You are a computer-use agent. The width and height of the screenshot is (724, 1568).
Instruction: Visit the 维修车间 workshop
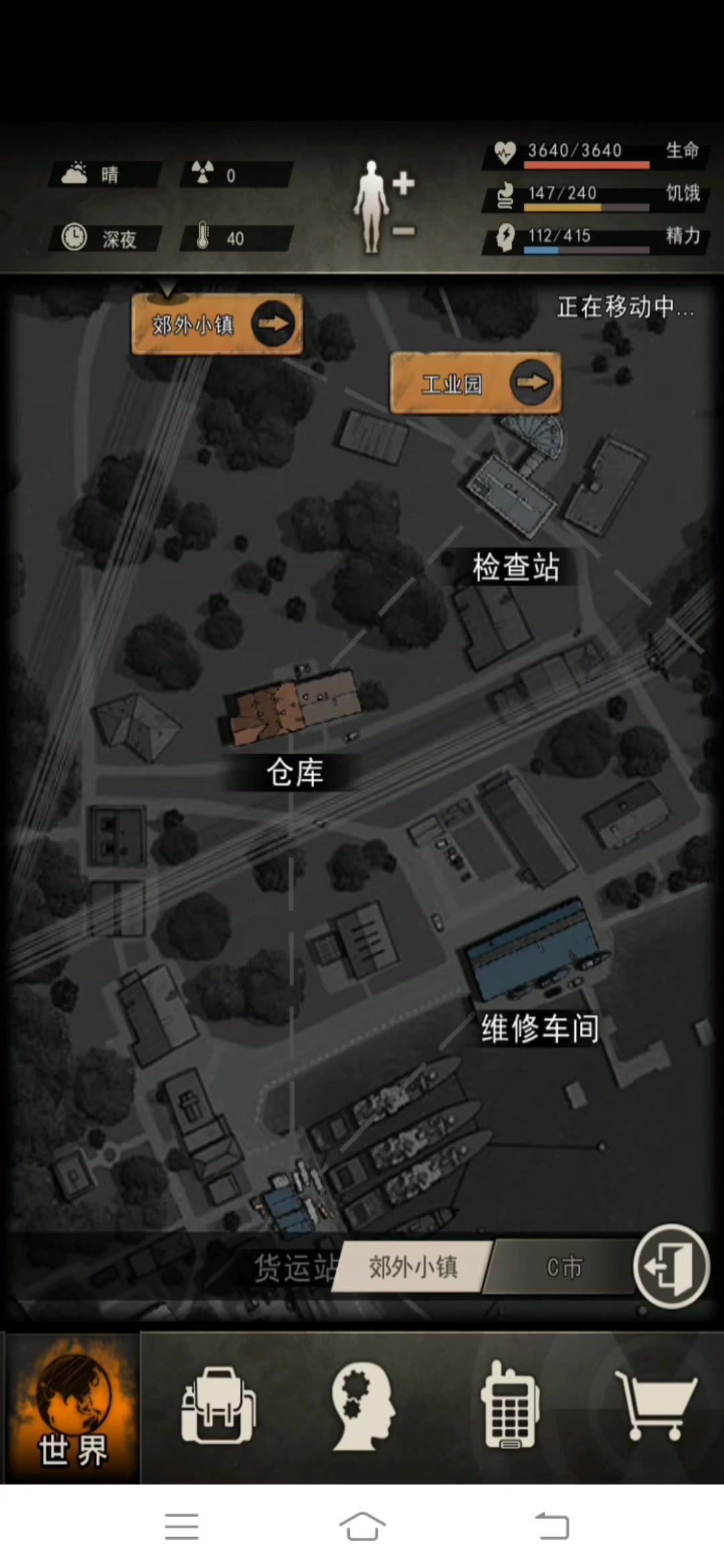tap(539, 1028)
